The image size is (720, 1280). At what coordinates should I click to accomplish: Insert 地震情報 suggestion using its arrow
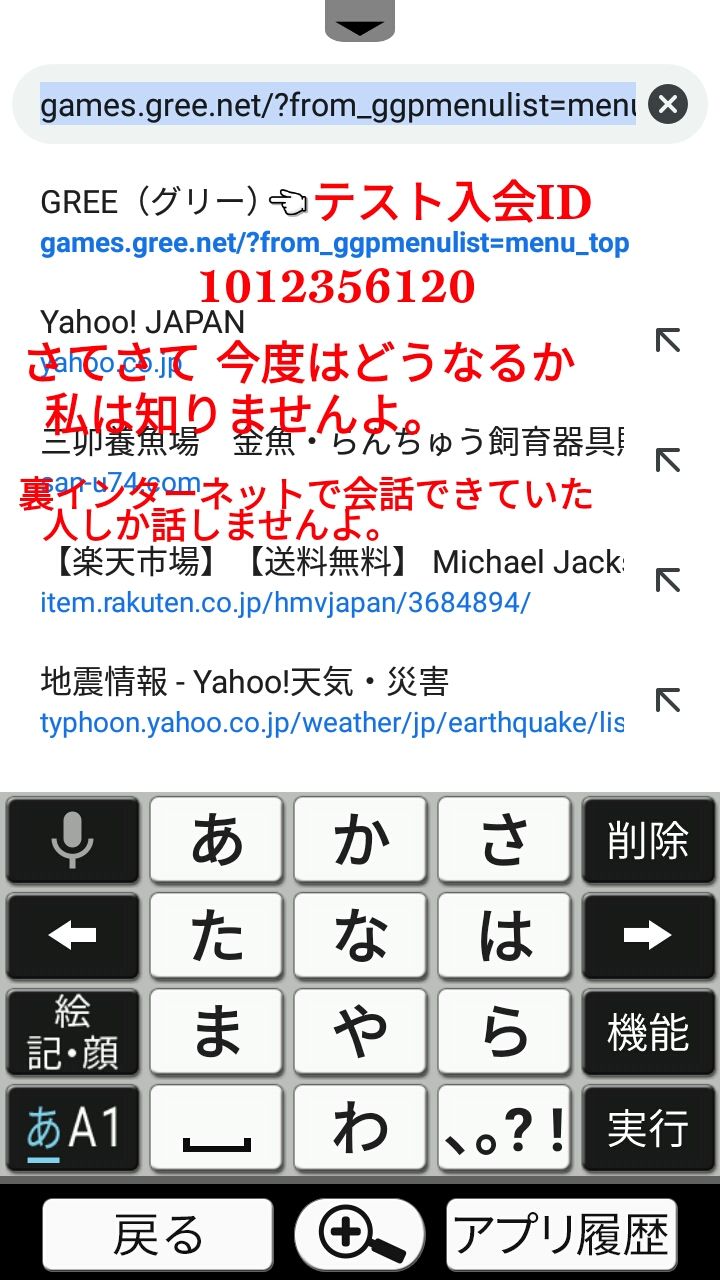click(667, 701)
